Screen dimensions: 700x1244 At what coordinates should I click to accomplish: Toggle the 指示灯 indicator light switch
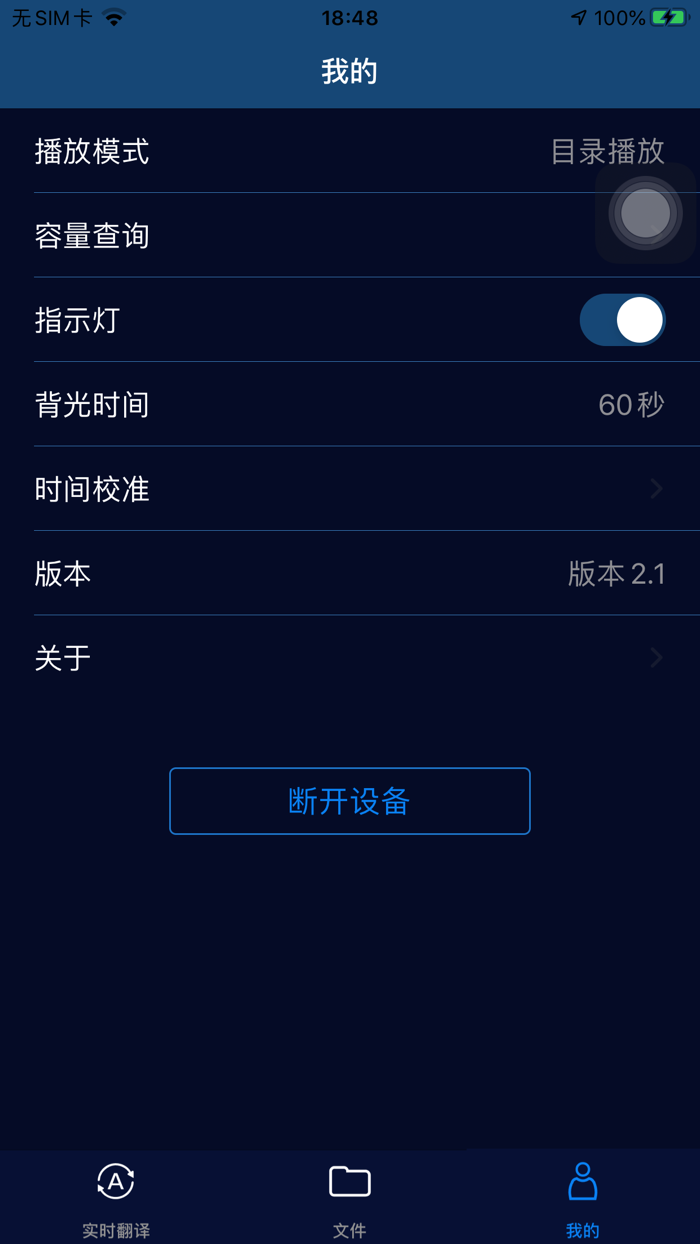(622, 320)
